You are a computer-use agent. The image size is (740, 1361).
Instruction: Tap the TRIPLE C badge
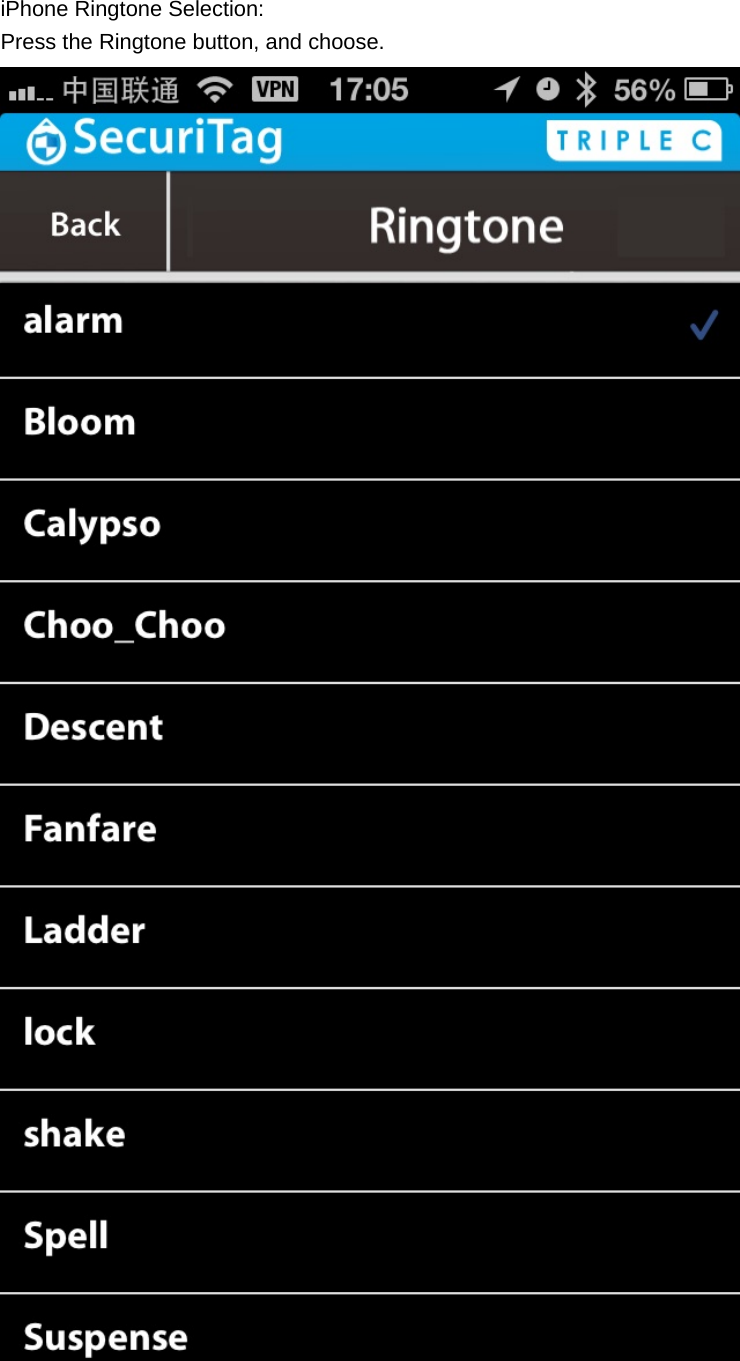pos(634,140)
